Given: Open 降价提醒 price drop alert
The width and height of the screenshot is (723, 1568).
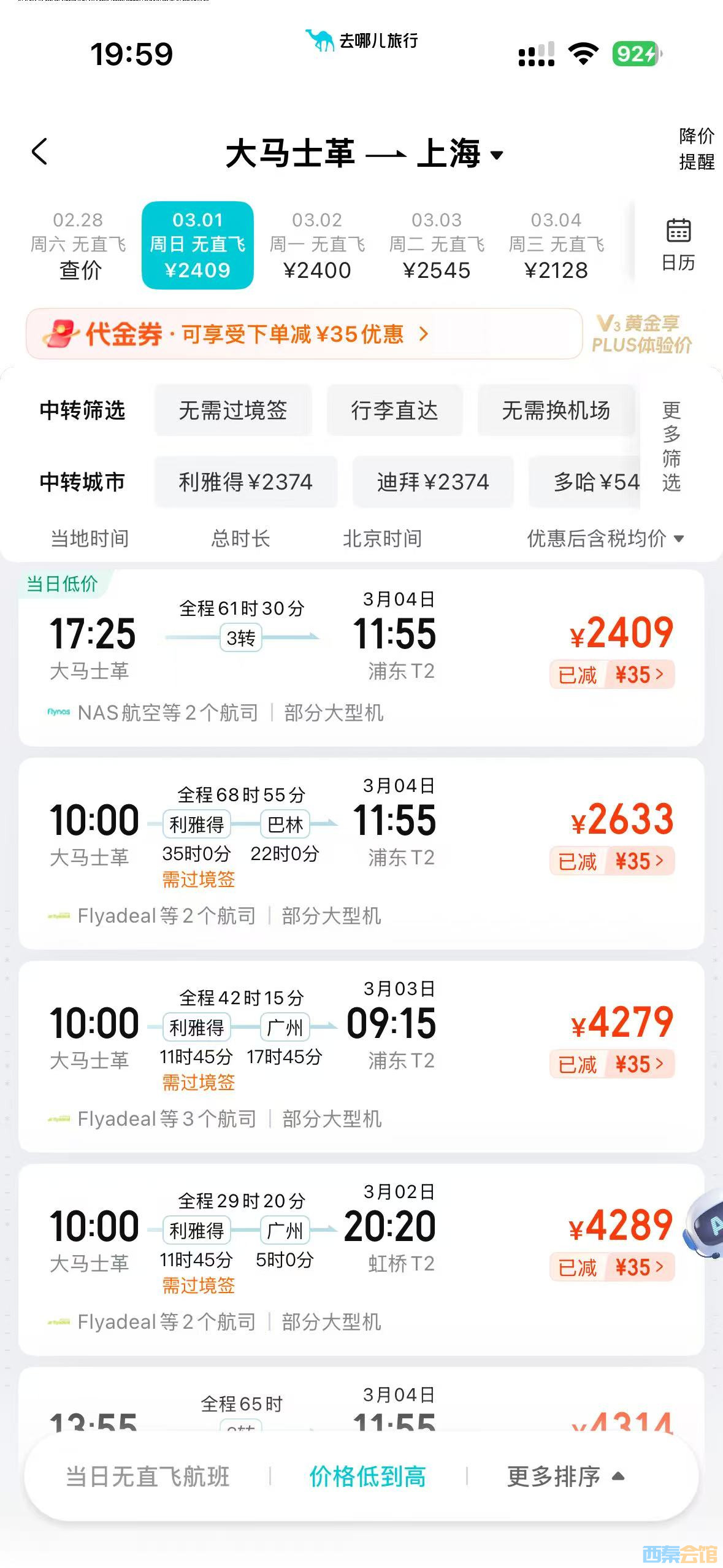Looking at the screenshot, I should (696, 148).
